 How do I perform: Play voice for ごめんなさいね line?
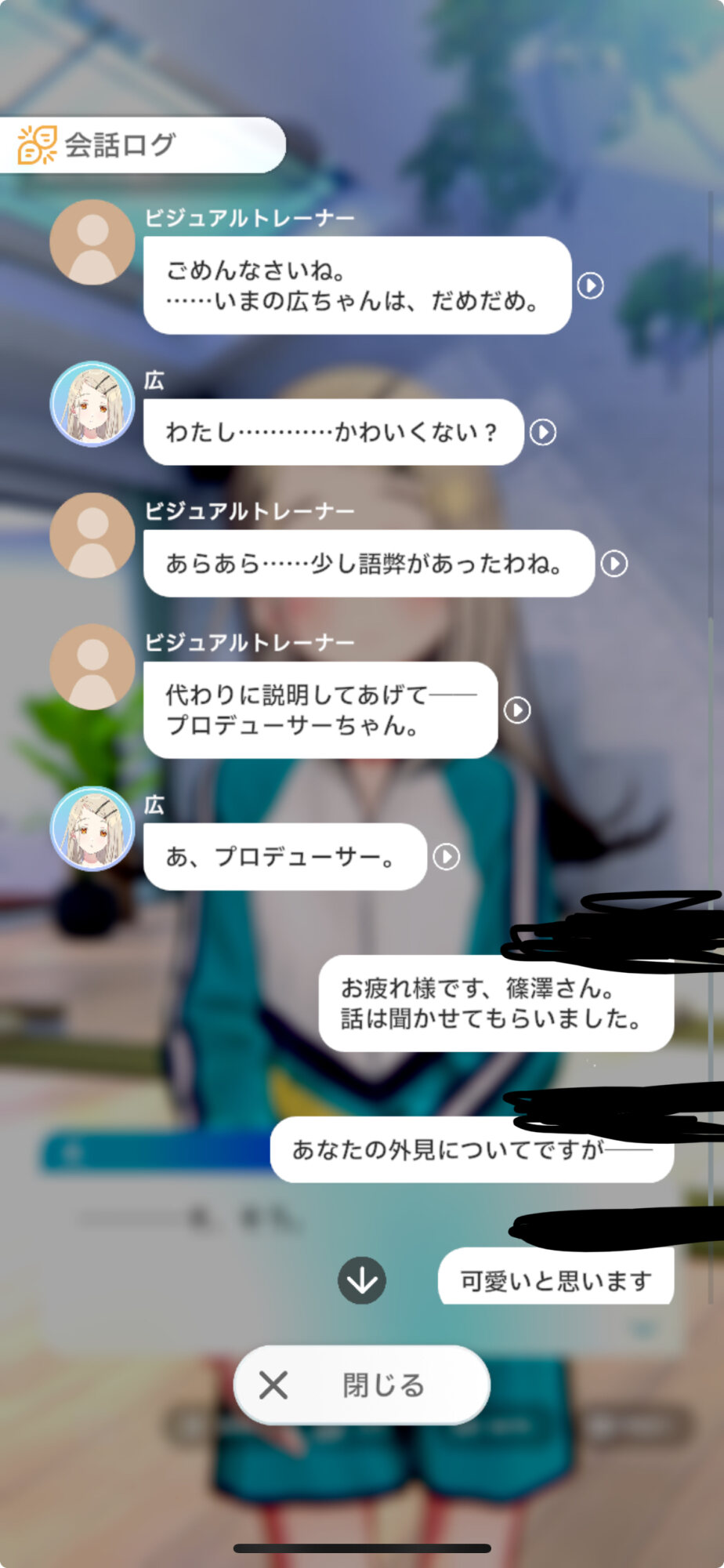click(591, 285)
